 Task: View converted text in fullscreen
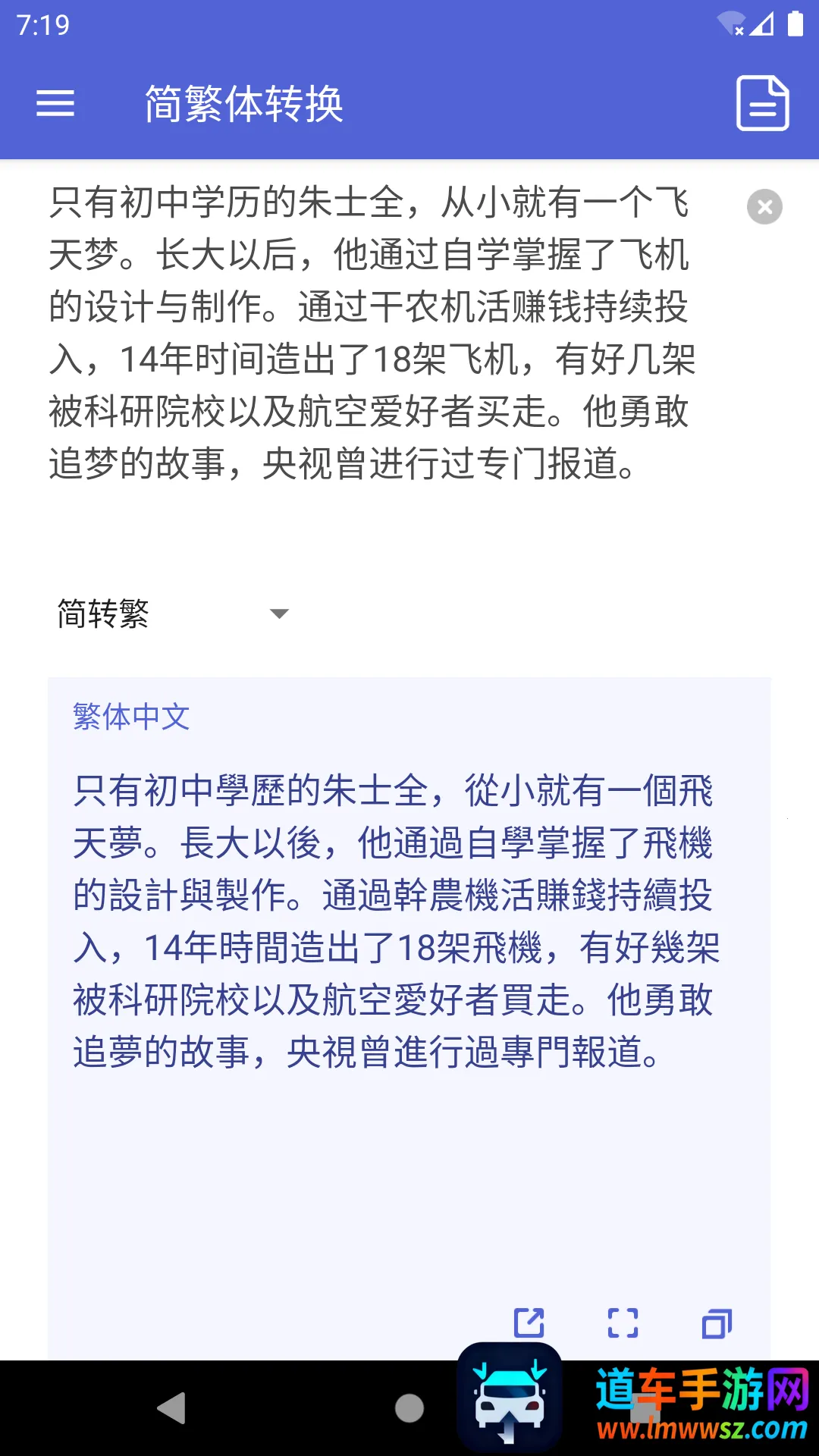click(x=623, y=1323)
